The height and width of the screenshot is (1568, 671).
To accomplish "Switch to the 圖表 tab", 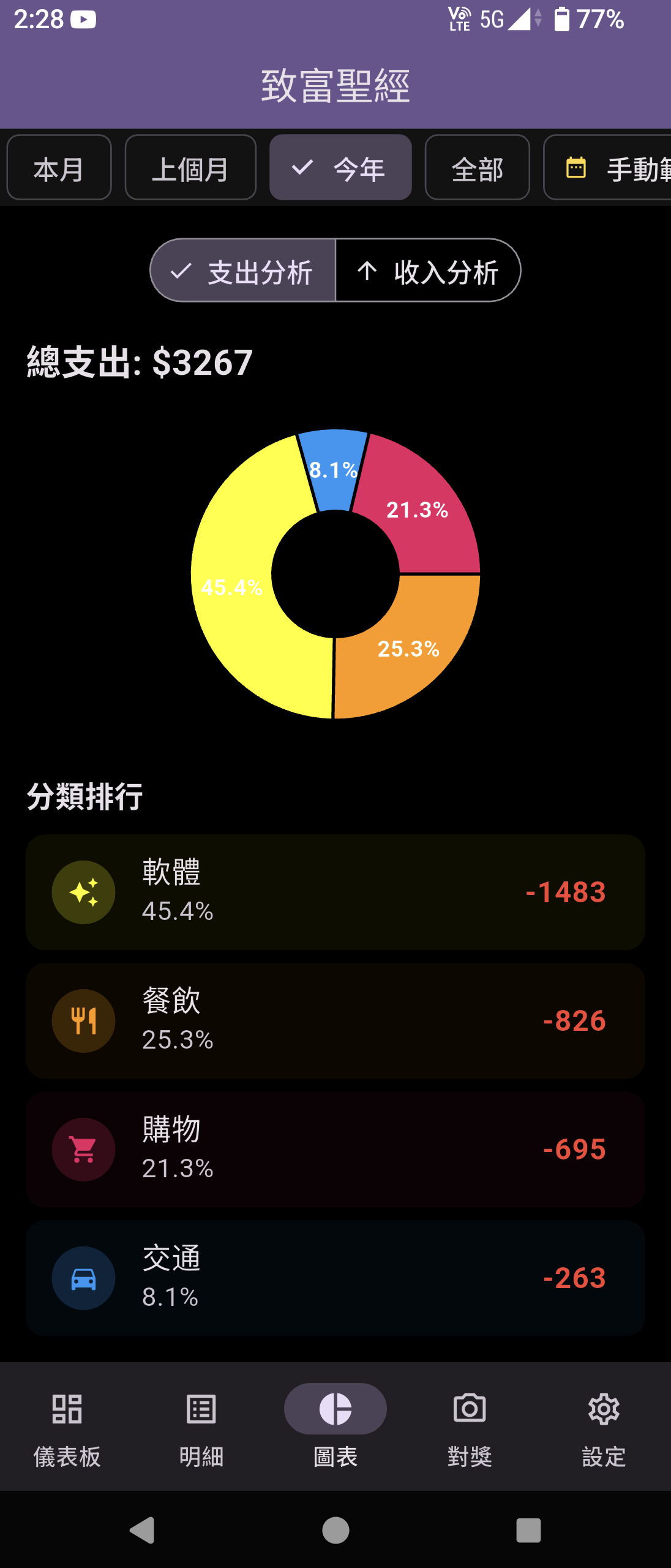I will coord(335,1409).
